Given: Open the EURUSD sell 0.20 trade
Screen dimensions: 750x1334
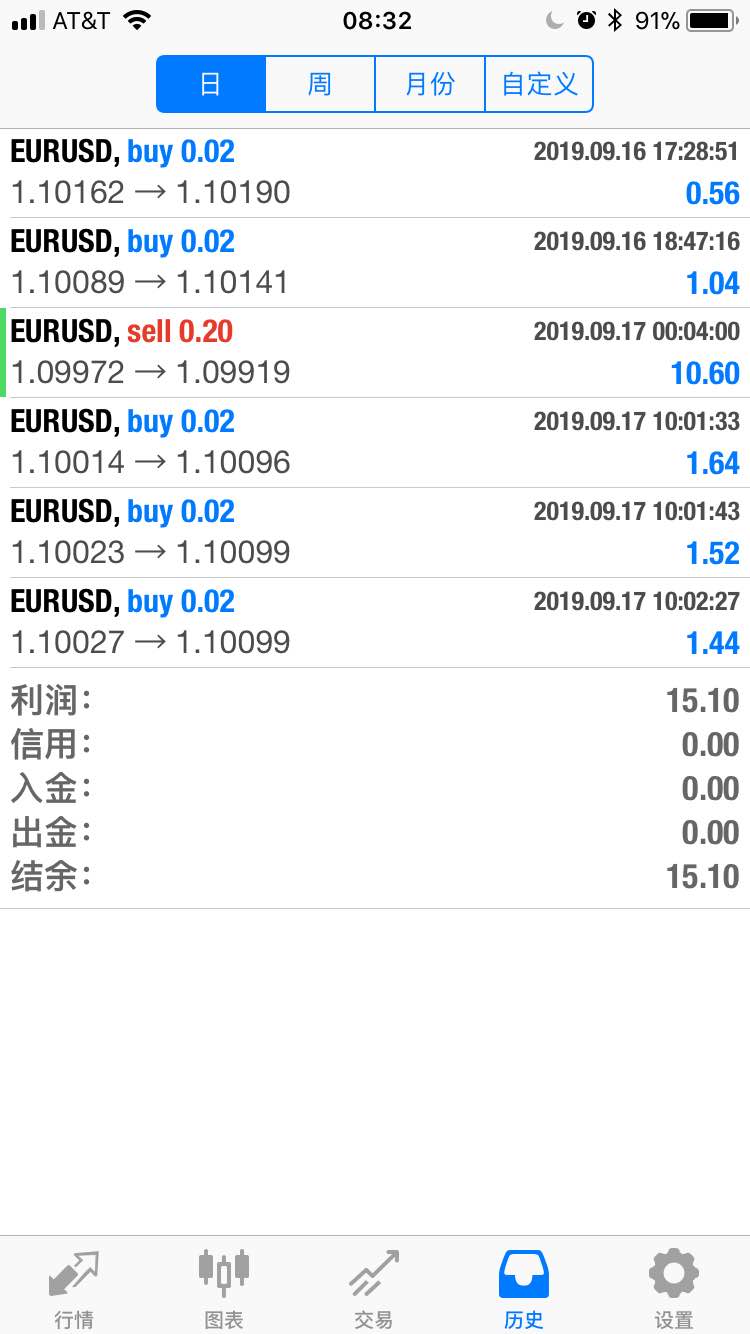Looking at the screenshot, I should [x=375, y=353].
